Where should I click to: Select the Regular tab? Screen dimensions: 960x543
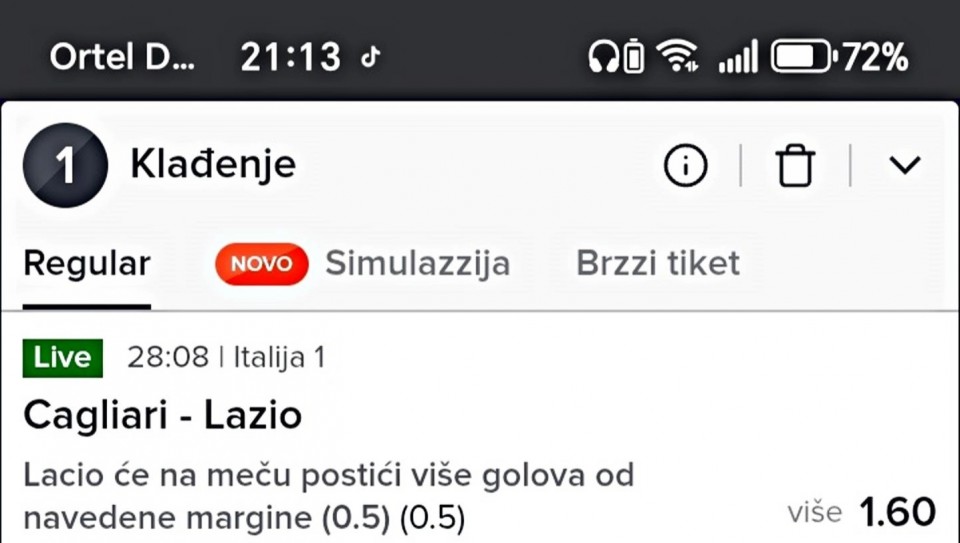point(87,264)
